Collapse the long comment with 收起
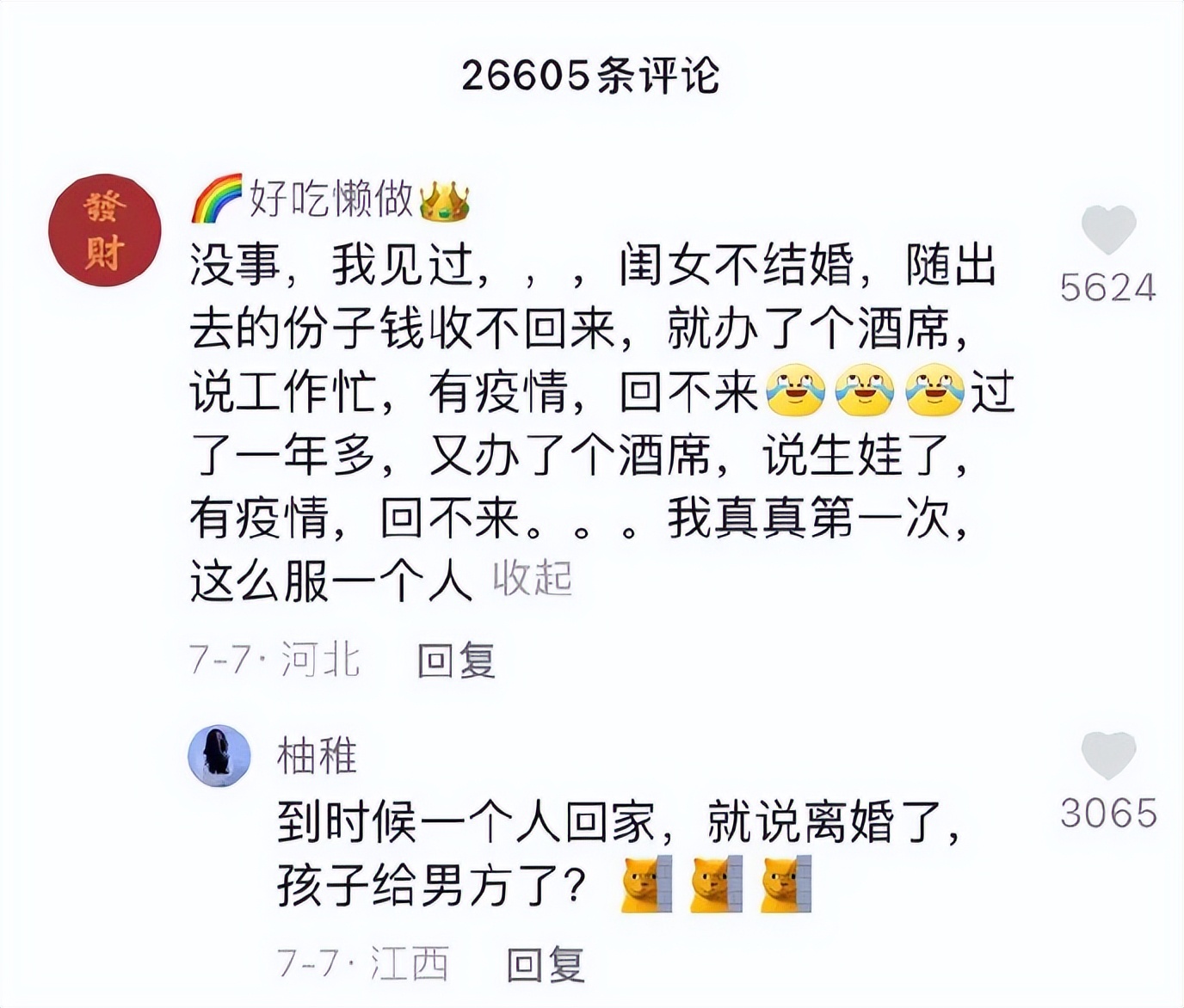This screenshot has height=1008, width=1184. [x=532, y=579]
